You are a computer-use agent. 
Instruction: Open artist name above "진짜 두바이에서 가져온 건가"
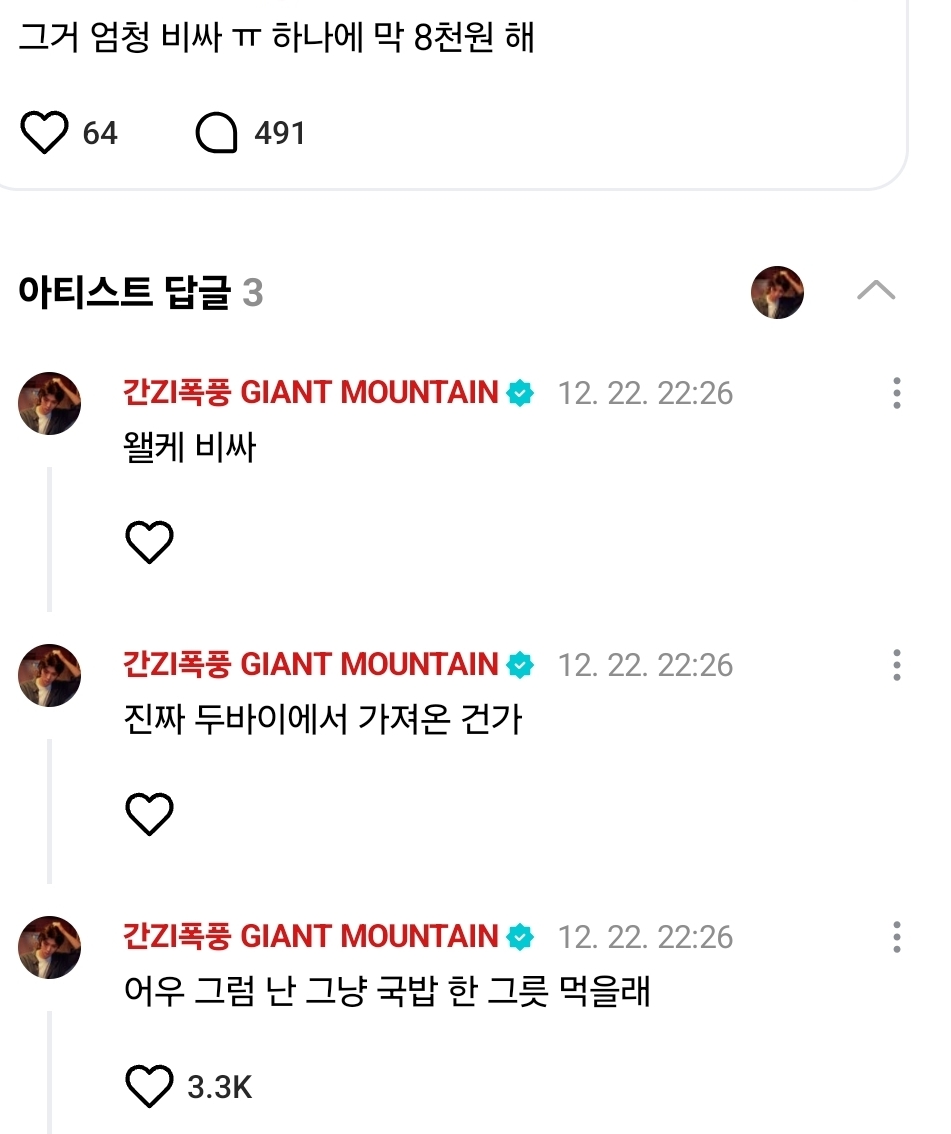coord(310,665)
